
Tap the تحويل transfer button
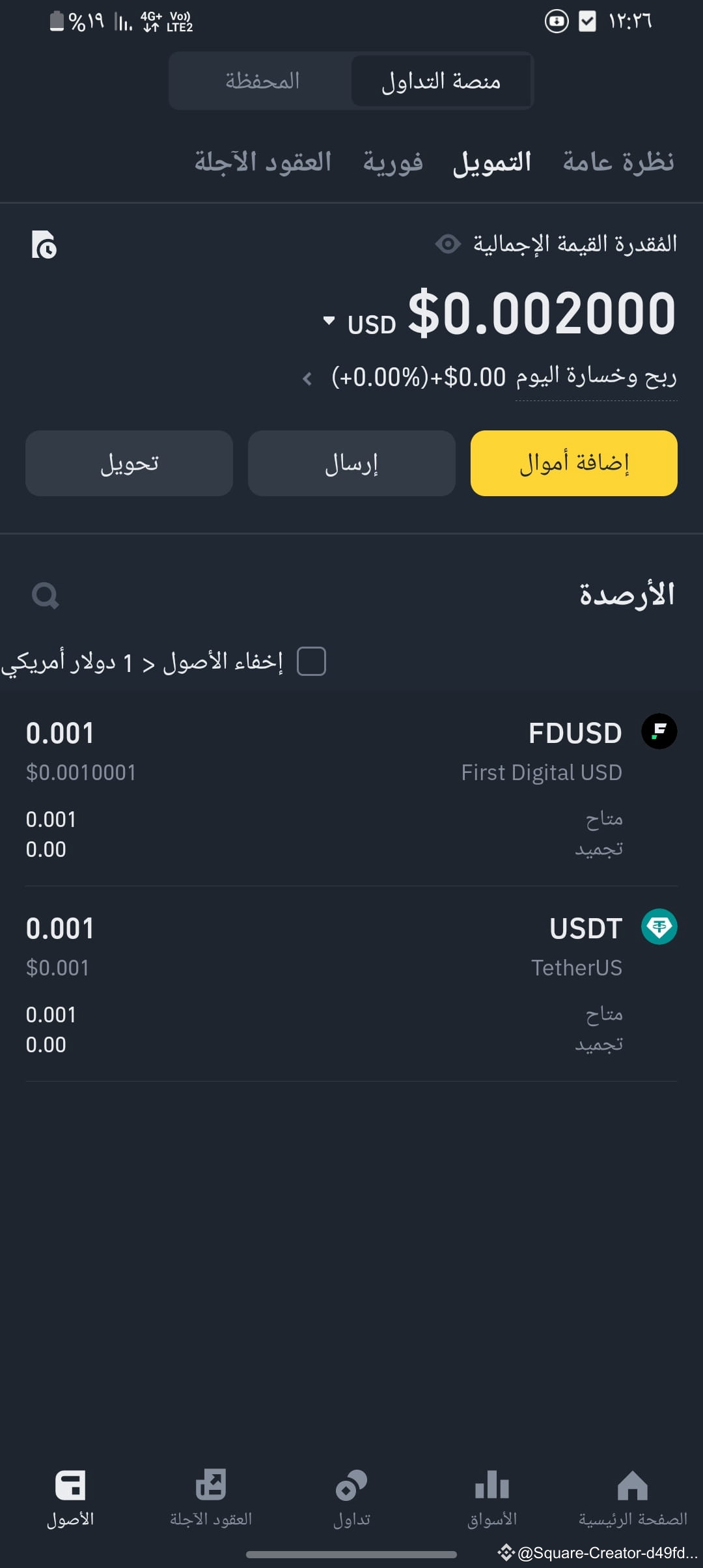tap(129, 463)
